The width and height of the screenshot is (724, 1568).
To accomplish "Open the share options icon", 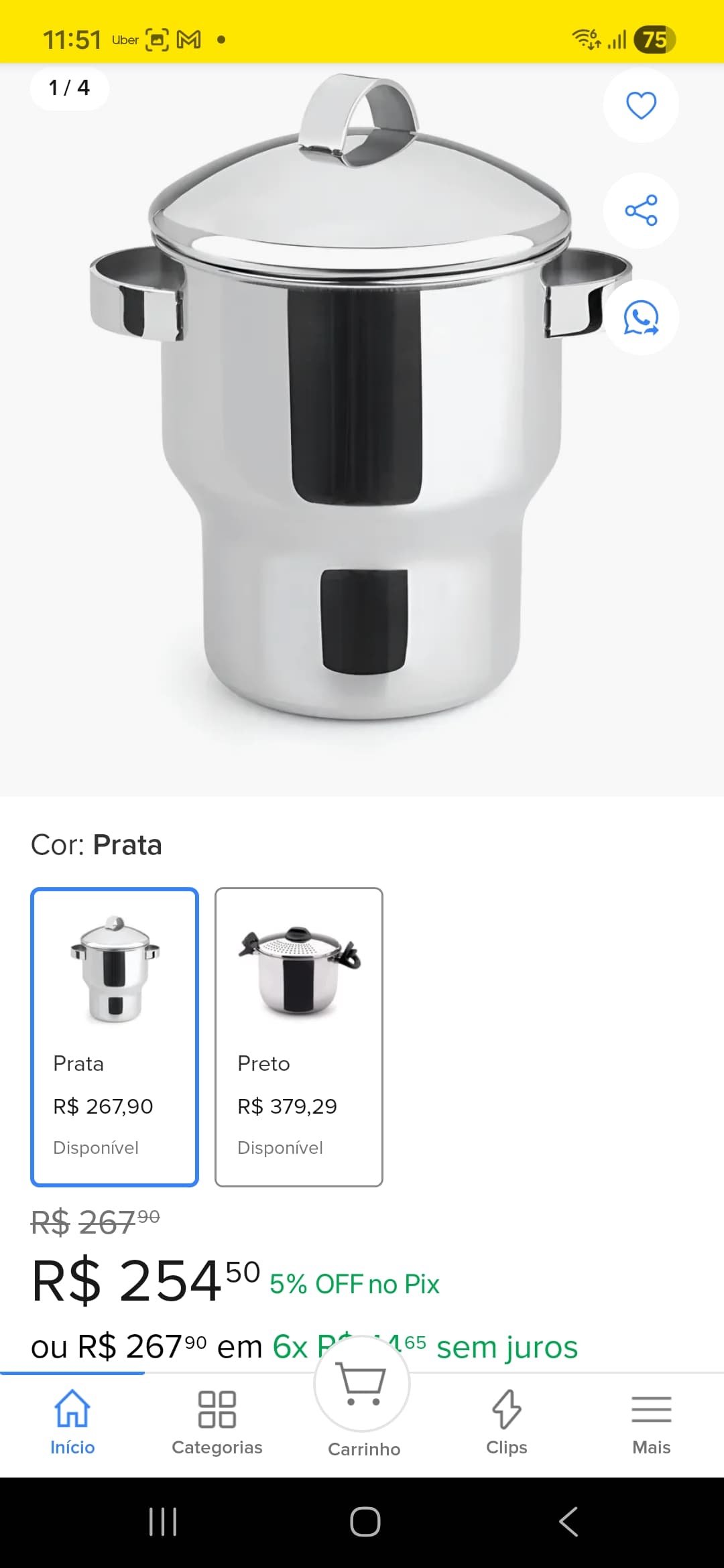I will coord(640,210).
